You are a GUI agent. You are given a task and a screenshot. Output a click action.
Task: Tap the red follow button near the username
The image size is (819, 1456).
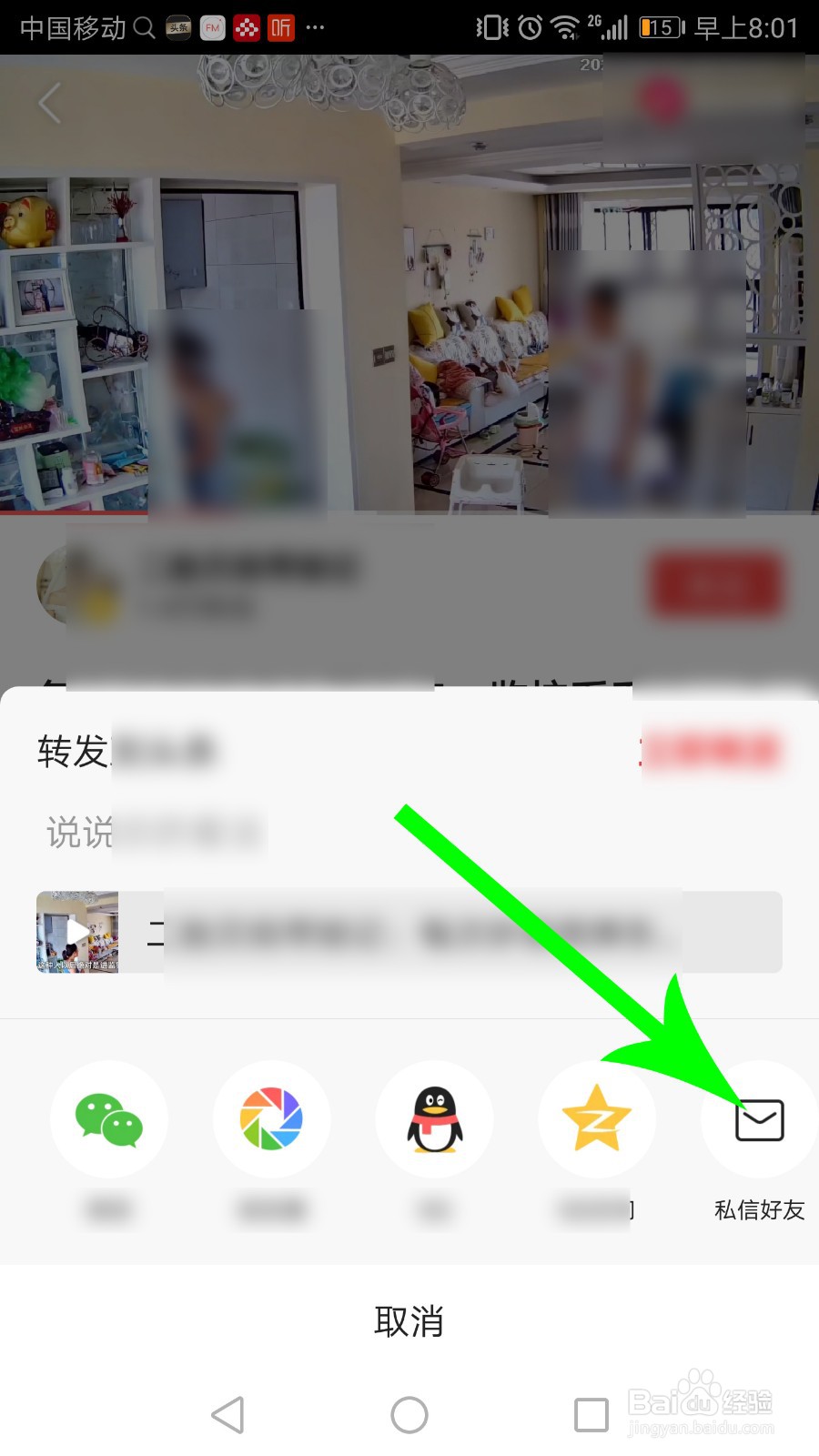pyautogui.click(x=715, y=585)
